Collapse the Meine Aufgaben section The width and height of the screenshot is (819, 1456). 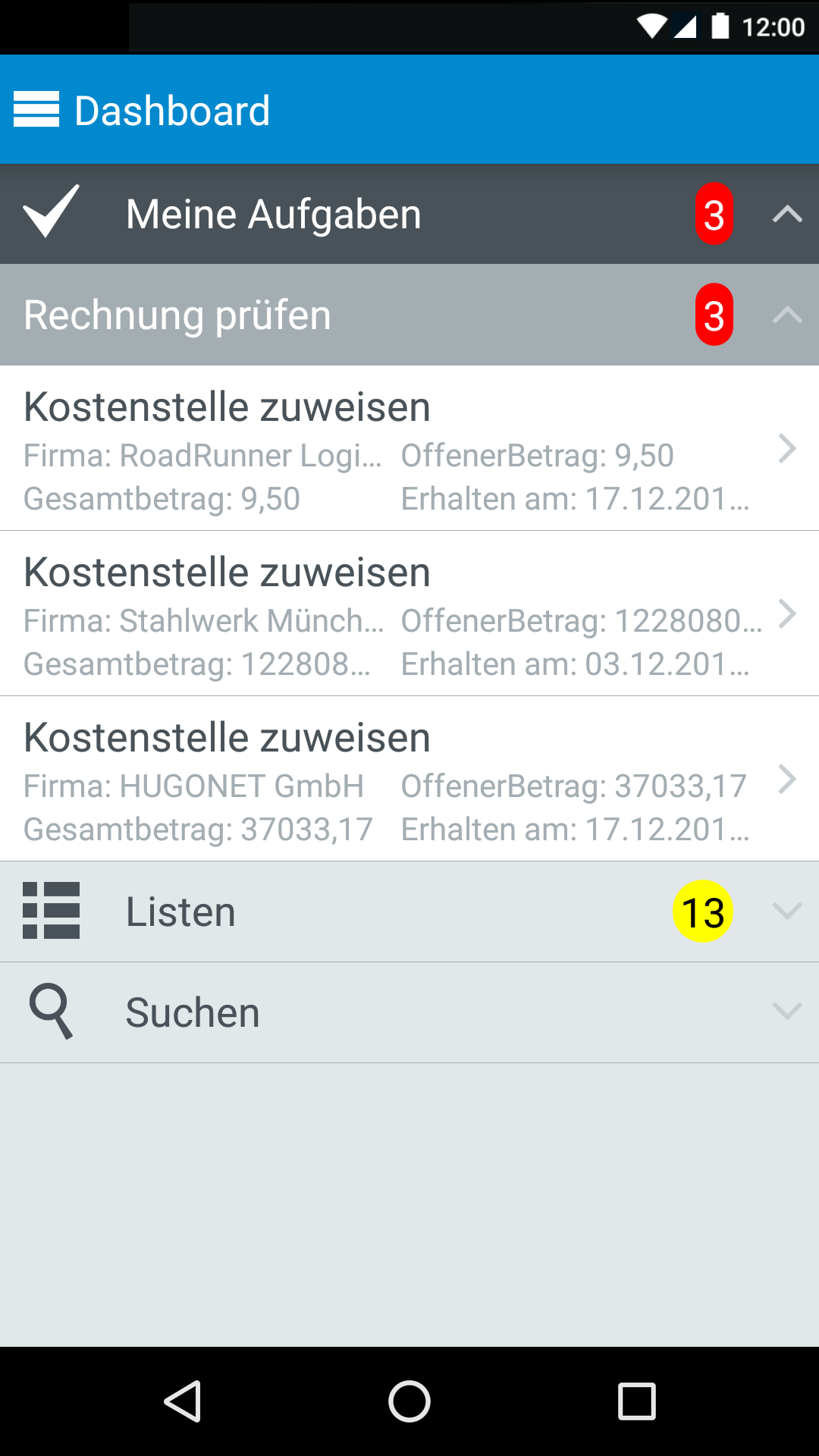click(786, 215)
